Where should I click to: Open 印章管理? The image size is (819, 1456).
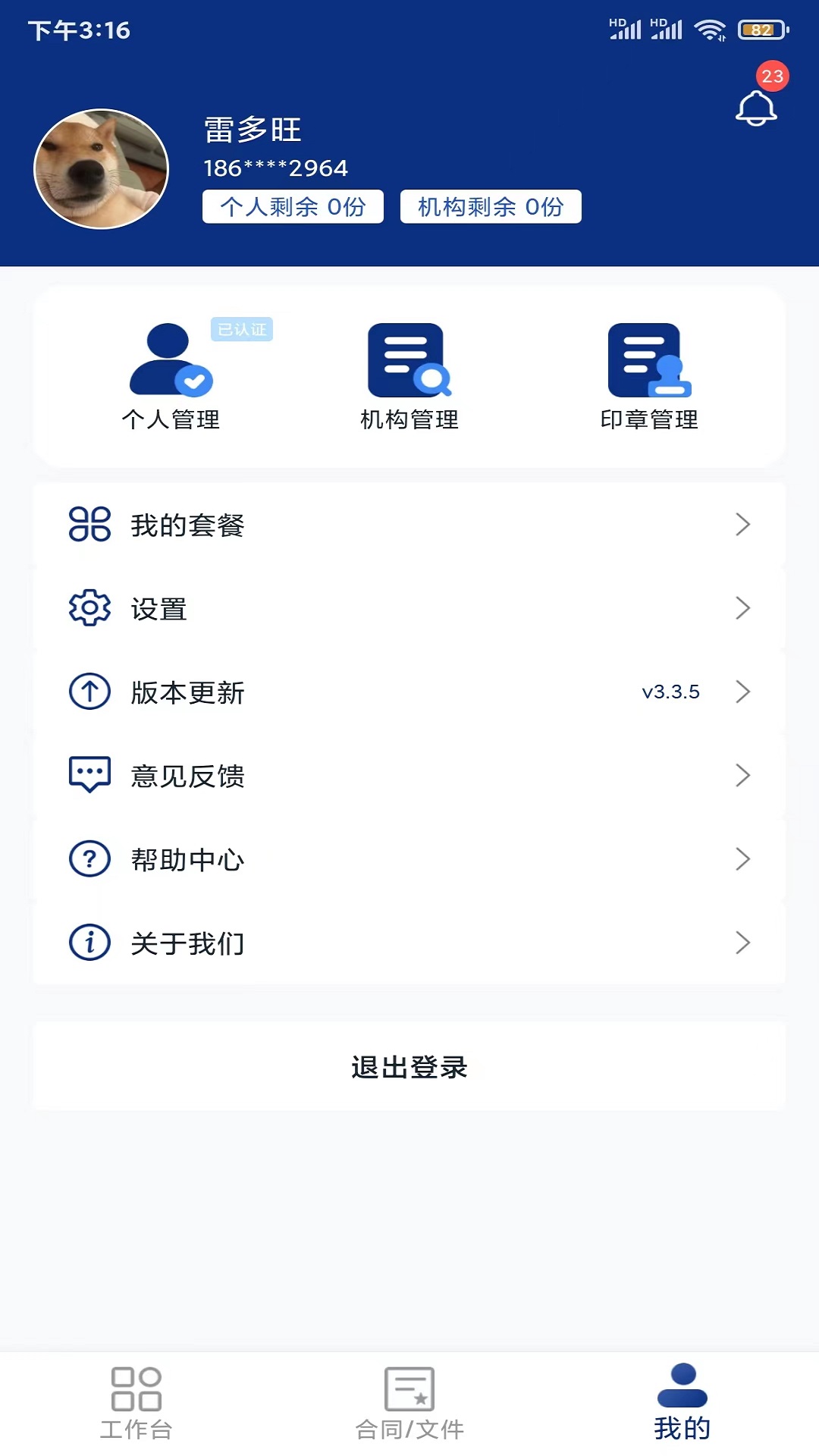tap(649, 377)
